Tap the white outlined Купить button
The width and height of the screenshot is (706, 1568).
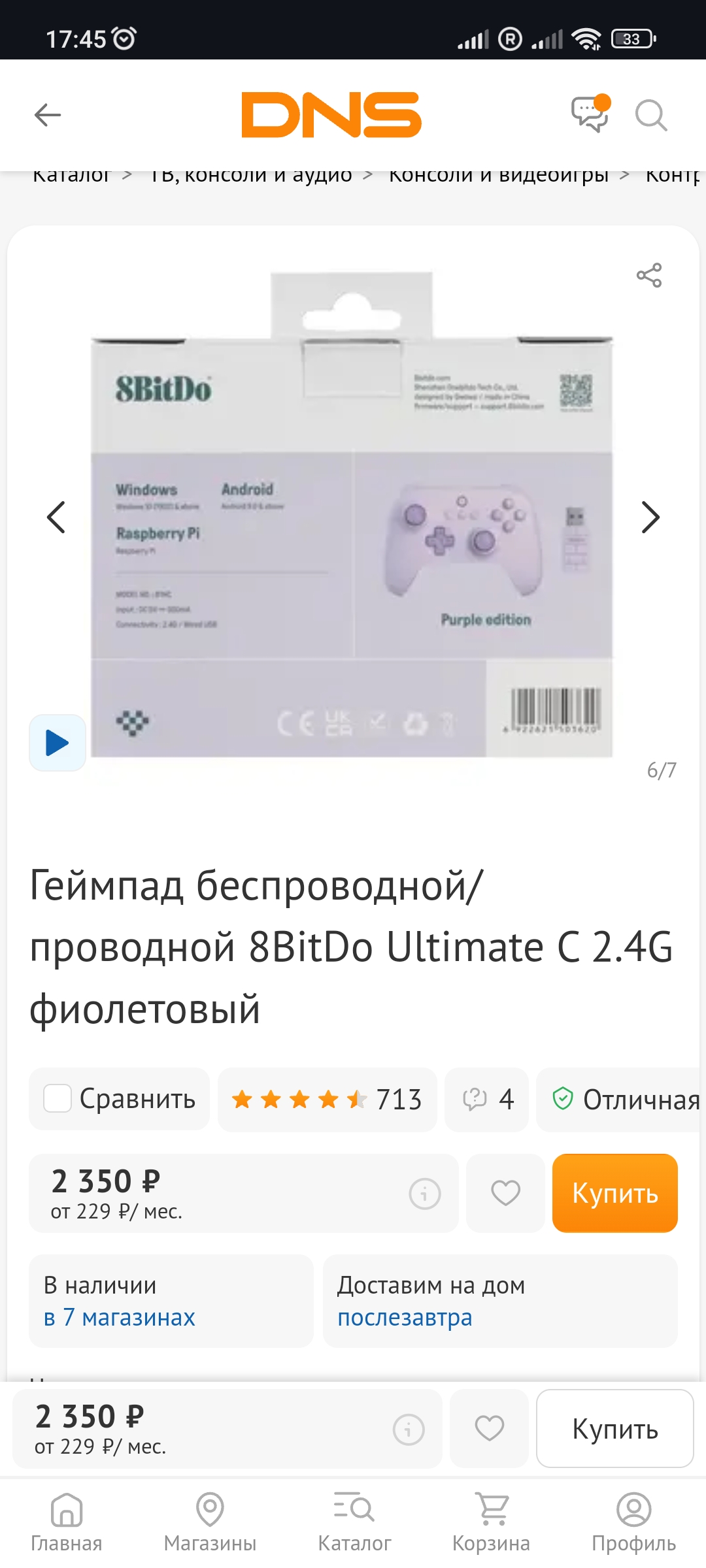615,1429
